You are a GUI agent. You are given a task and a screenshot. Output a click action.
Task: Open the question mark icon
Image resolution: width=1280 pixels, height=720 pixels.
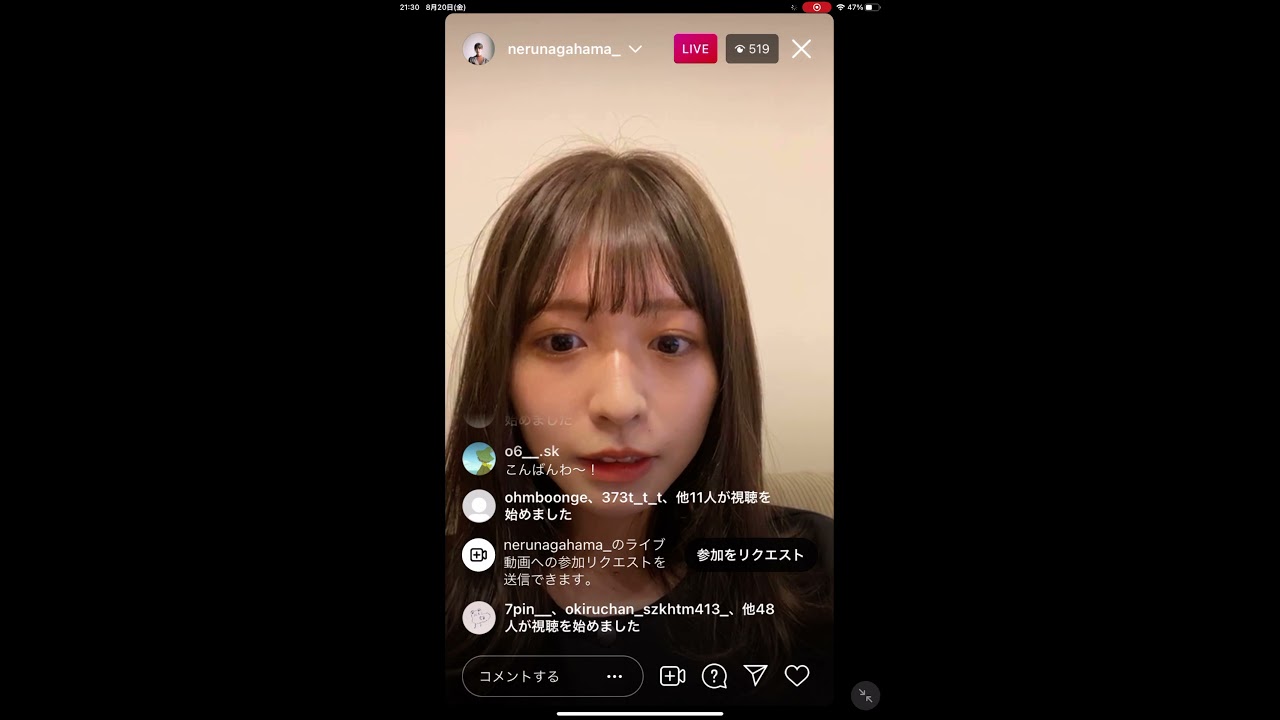(714, 676)
